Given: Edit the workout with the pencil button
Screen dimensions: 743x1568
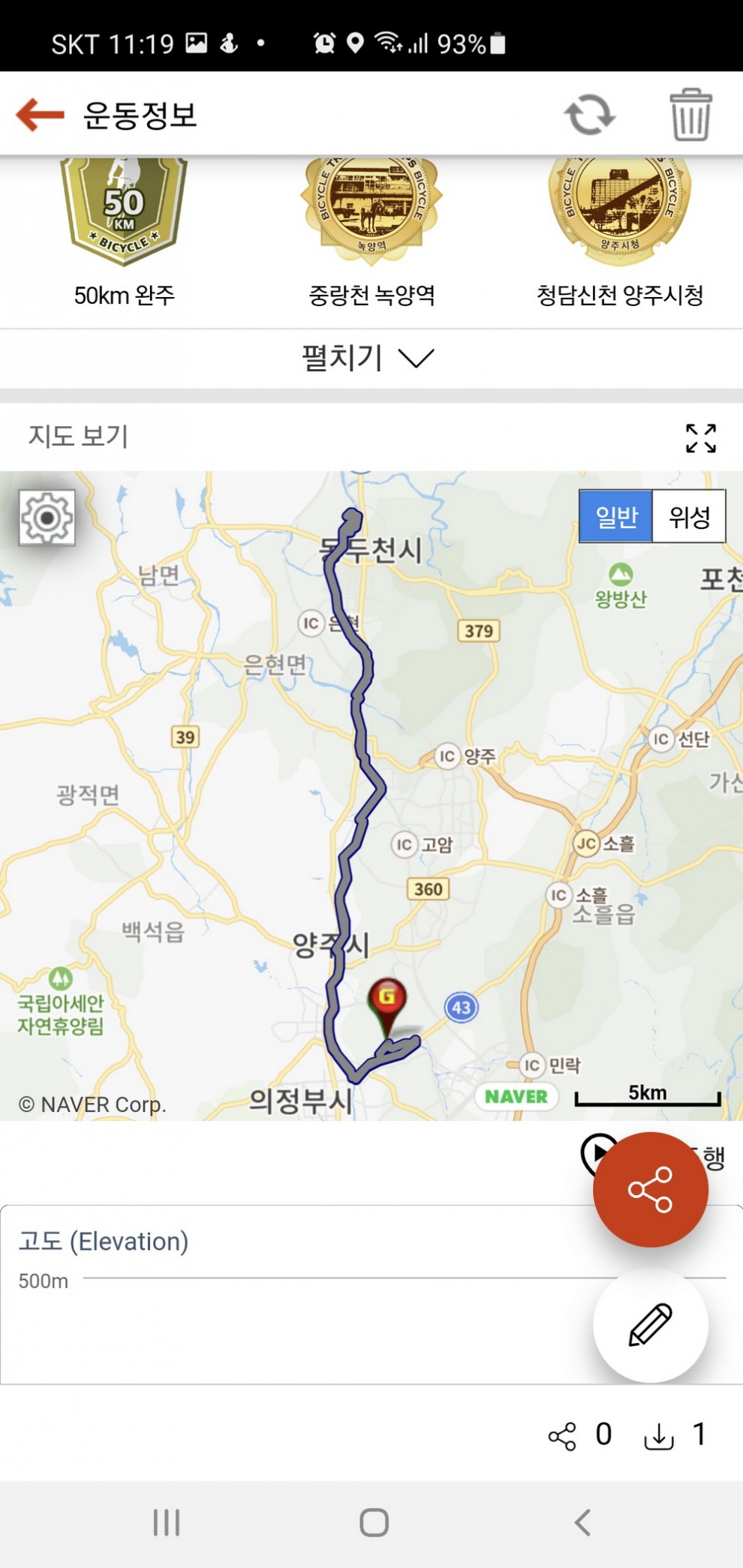Looking at the screenshot, I should pyautogui.click(x=650, y=1325).
